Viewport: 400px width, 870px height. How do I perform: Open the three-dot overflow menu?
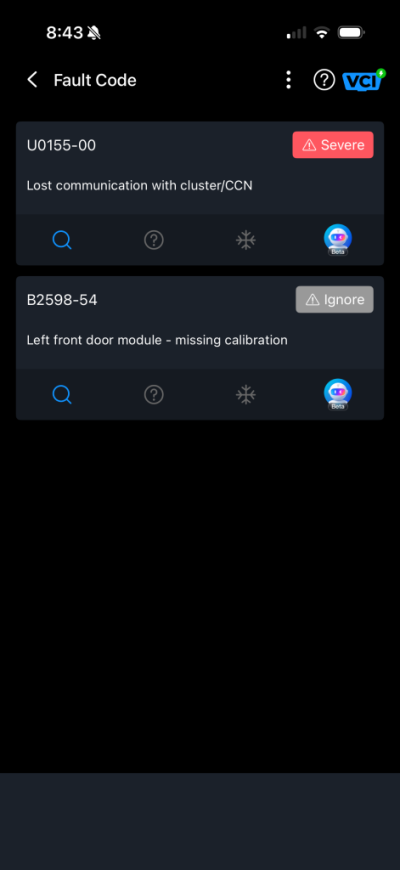coord(288,80)
